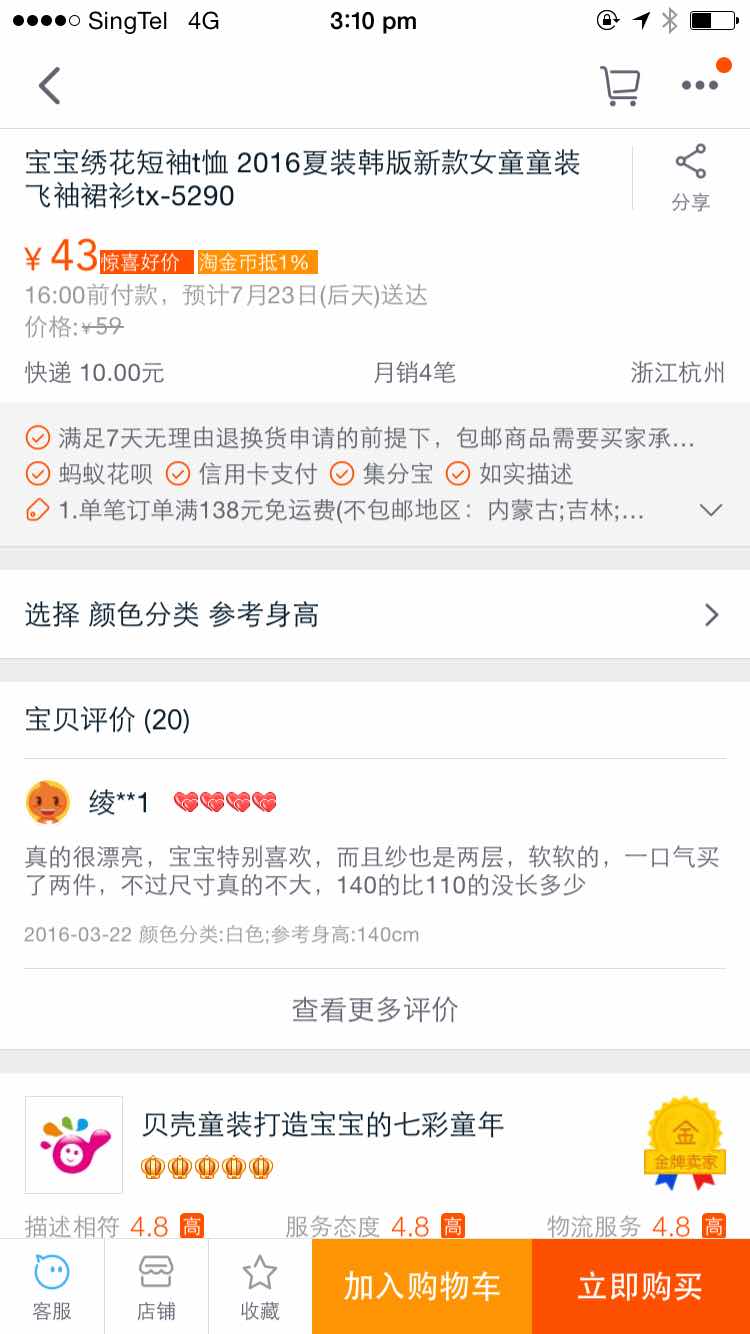Image resolution: width=750 pixels, height=1334 pixels.
Task: Open the shopping cart icon
Action: [620, 86]
